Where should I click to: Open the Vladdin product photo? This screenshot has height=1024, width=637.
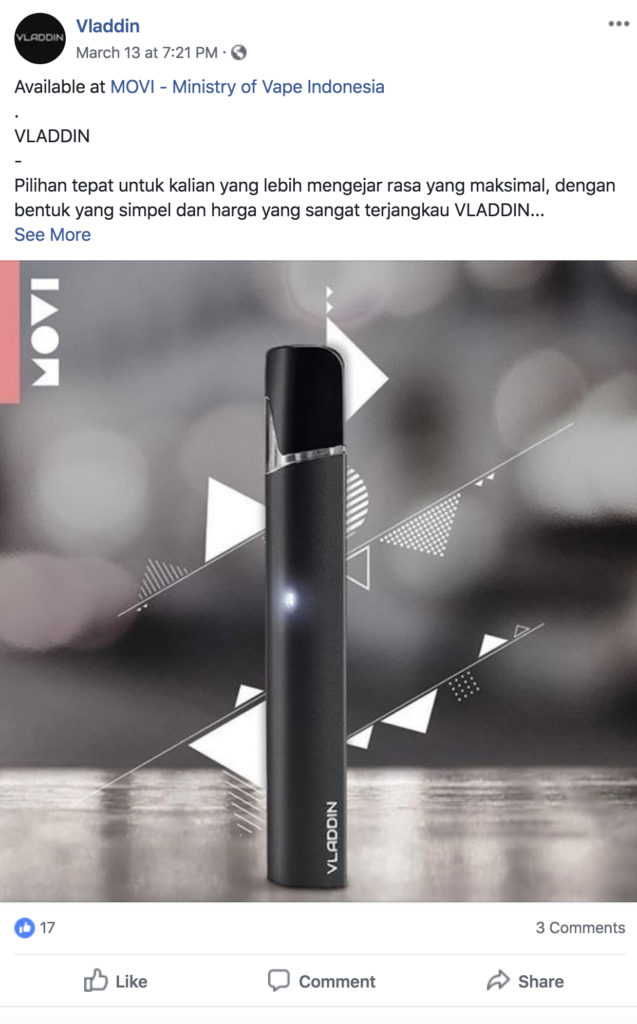[318, 581]
